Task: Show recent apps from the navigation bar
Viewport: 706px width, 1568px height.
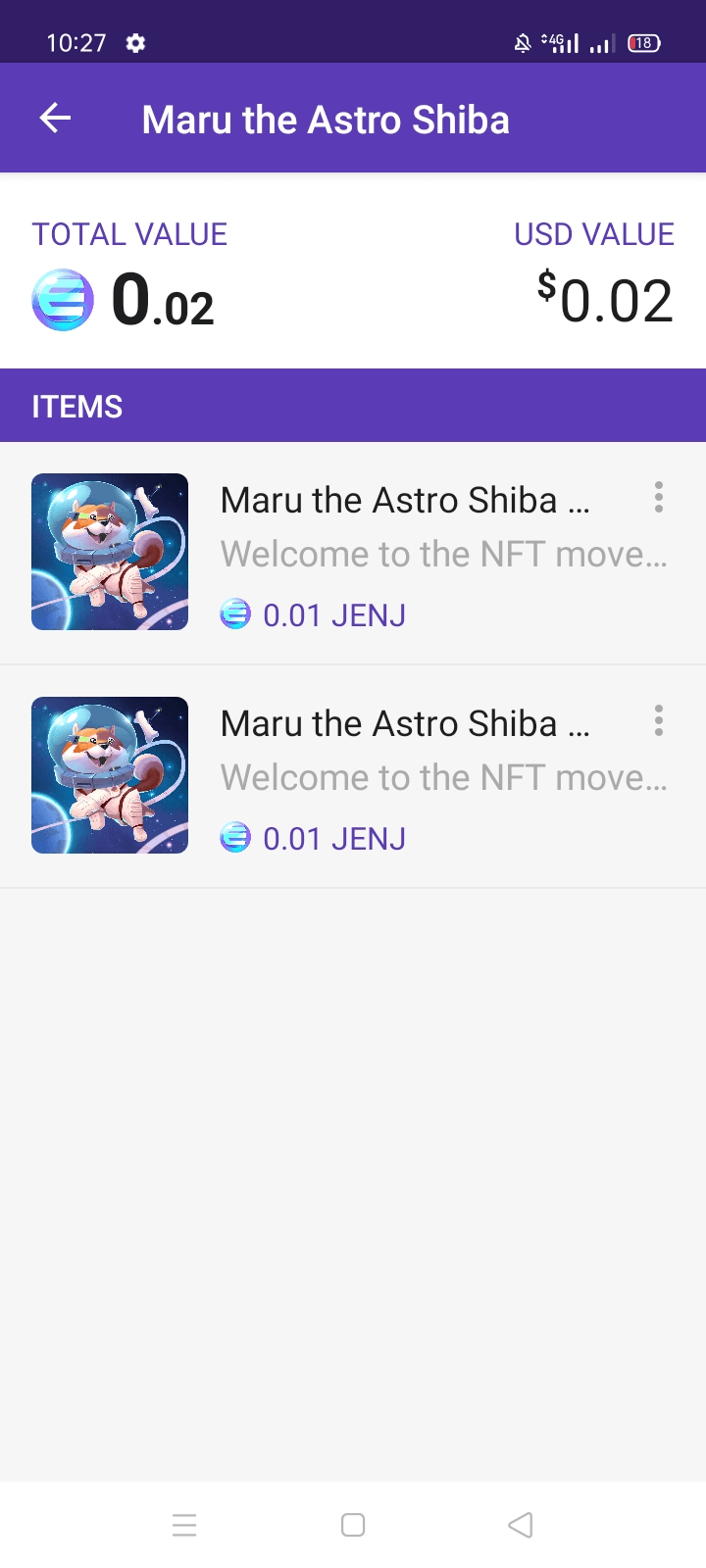Action: tap(184, 1525)
